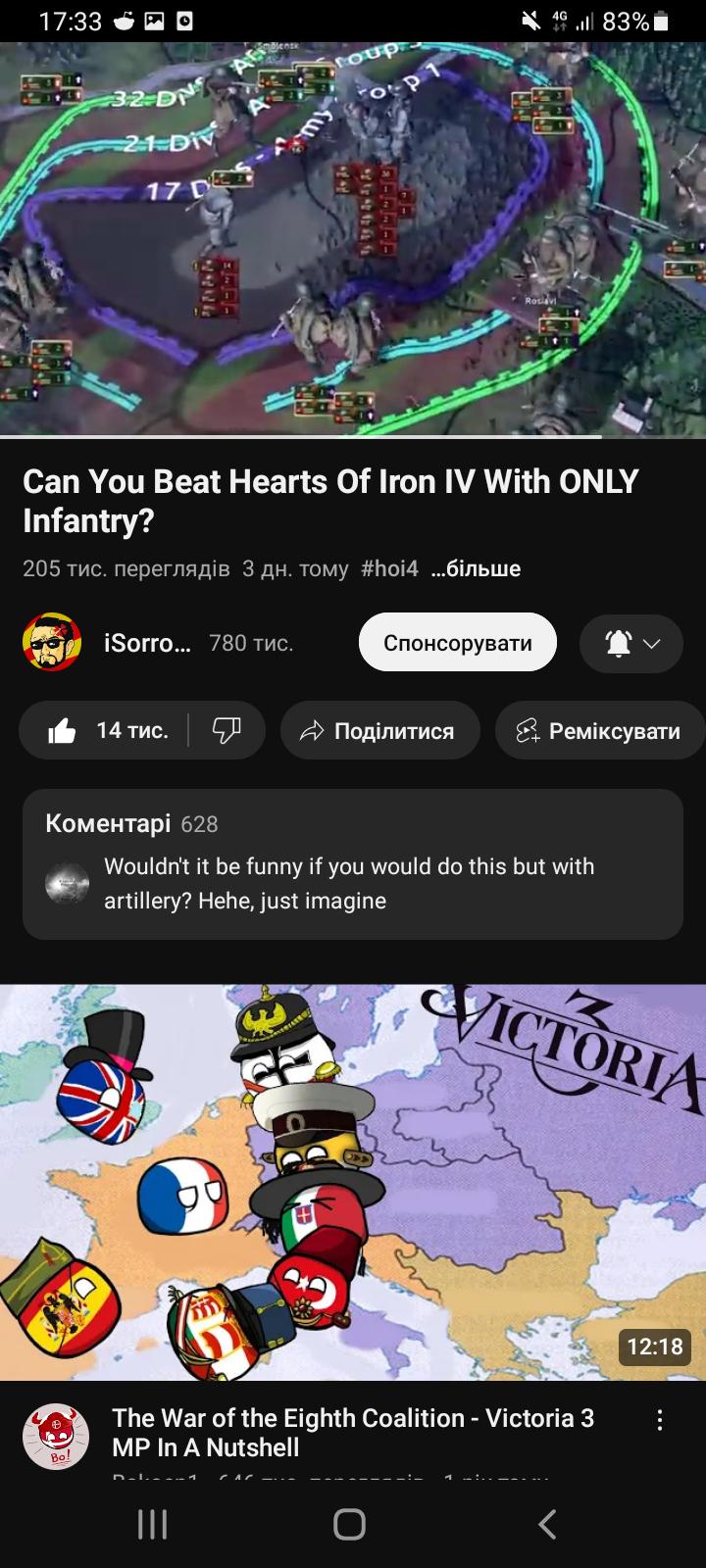Image resolution: width=706 pixels, height=1568 pixels.
Task: Tap the Поділитися share button
Action: coord(379,730)
